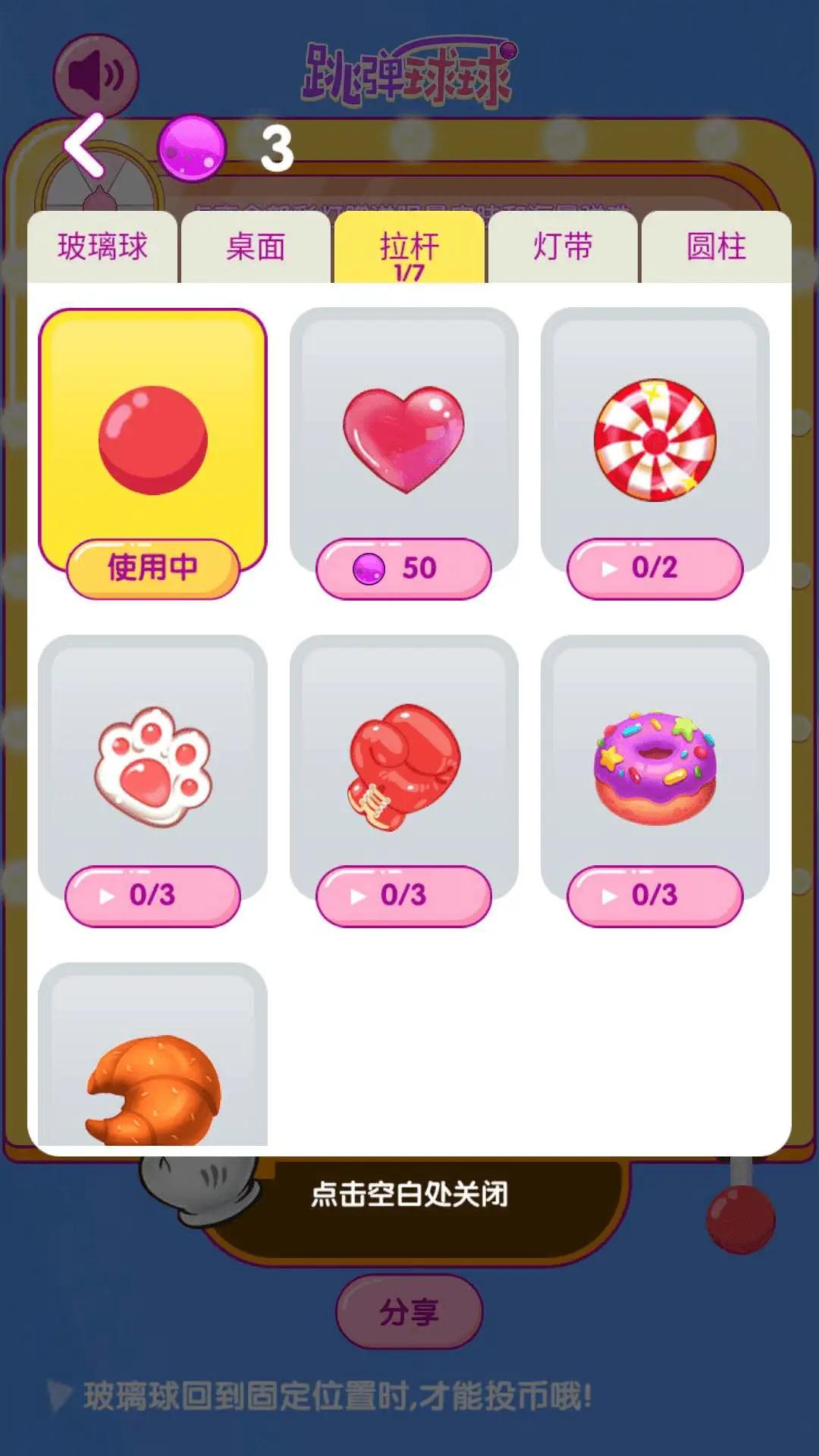Open the 圆柱 tab

[716, 245]
